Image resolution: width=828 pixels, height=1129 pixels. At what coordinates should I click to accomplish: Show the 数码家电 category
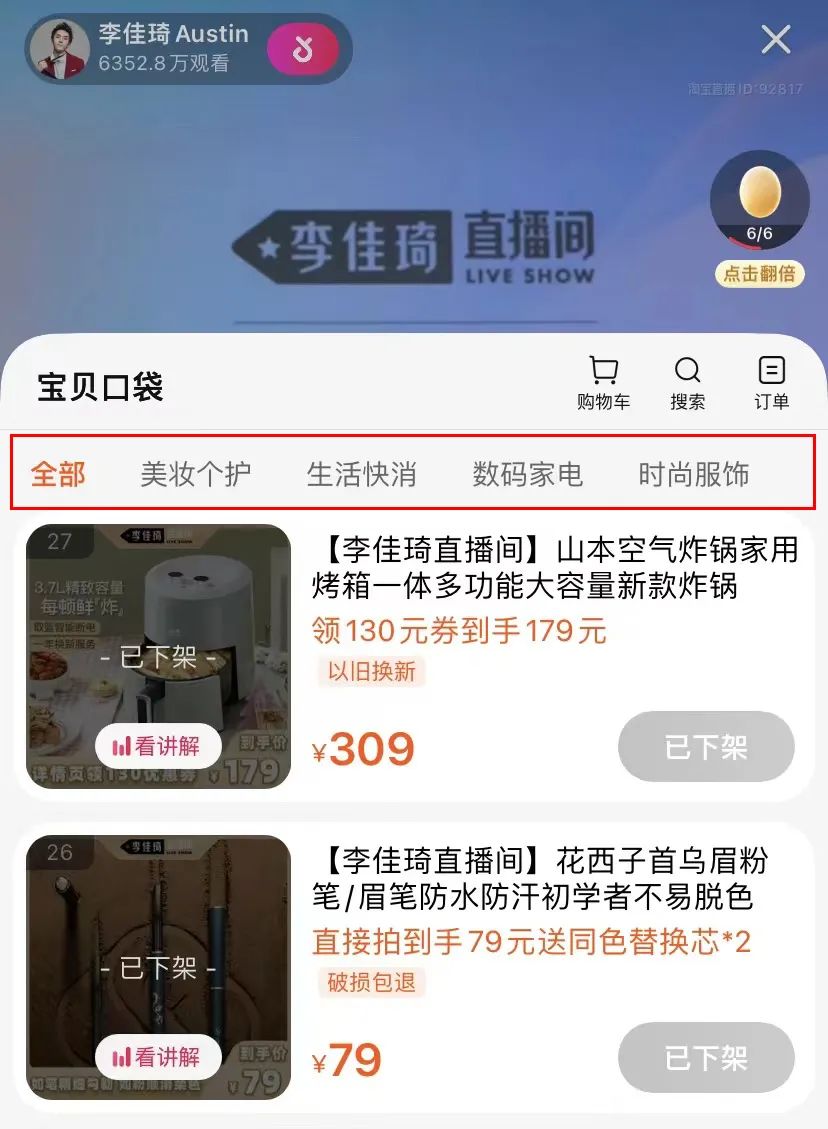coord(527,473)
